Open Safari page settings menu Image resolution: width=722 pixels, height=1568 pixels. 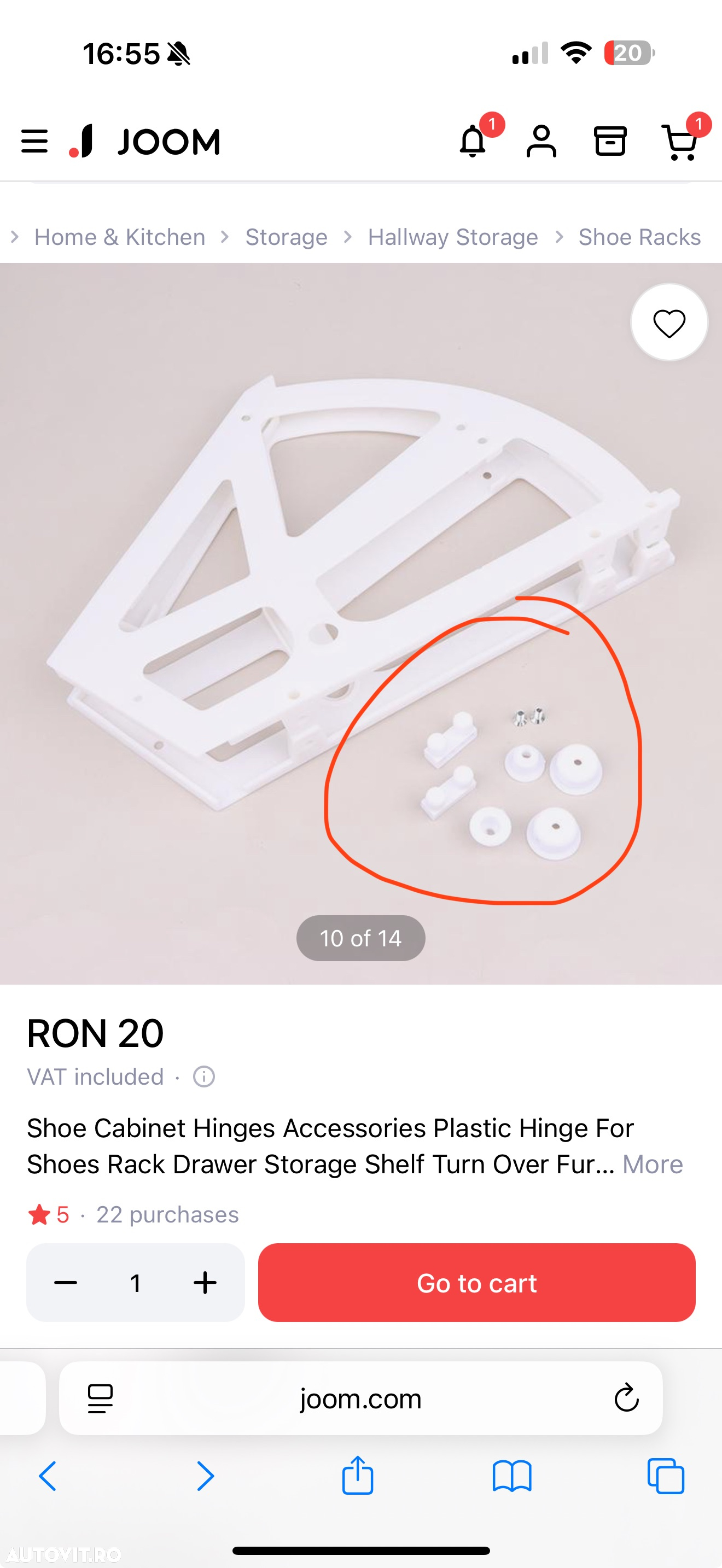(x=101, y=1398)
